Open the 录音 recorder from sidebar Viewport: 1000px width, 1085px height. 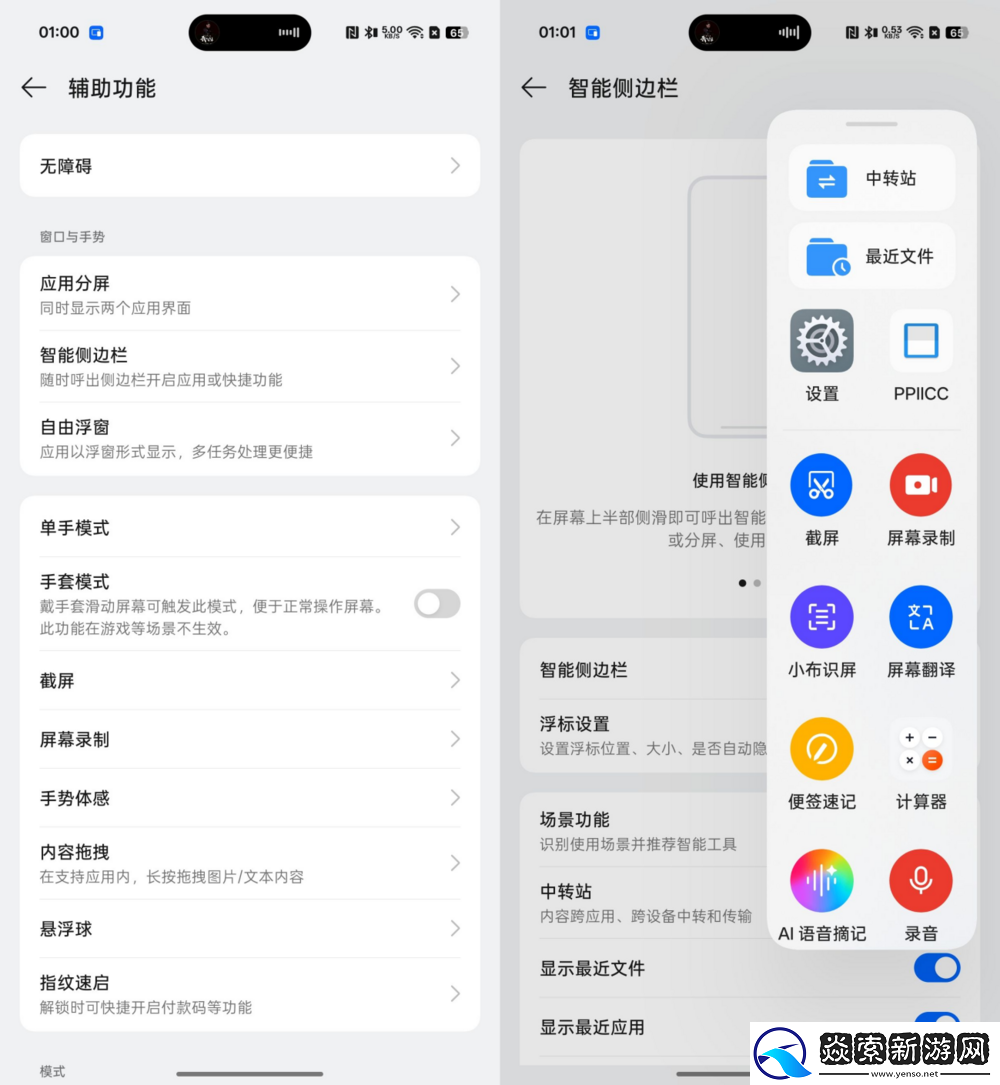(x=919, y=880)
